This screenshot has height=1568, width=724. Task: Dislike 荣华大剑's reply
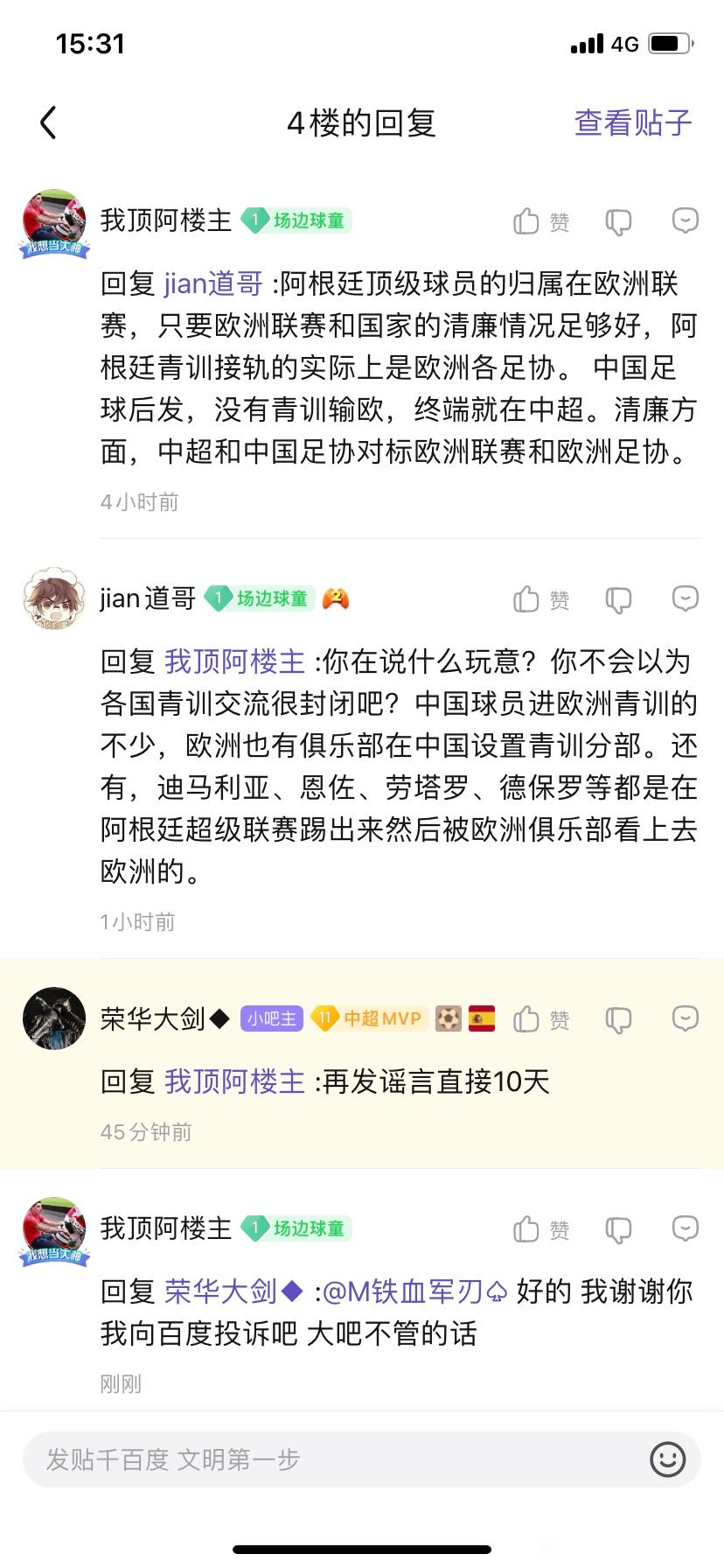click(618, 1020)
